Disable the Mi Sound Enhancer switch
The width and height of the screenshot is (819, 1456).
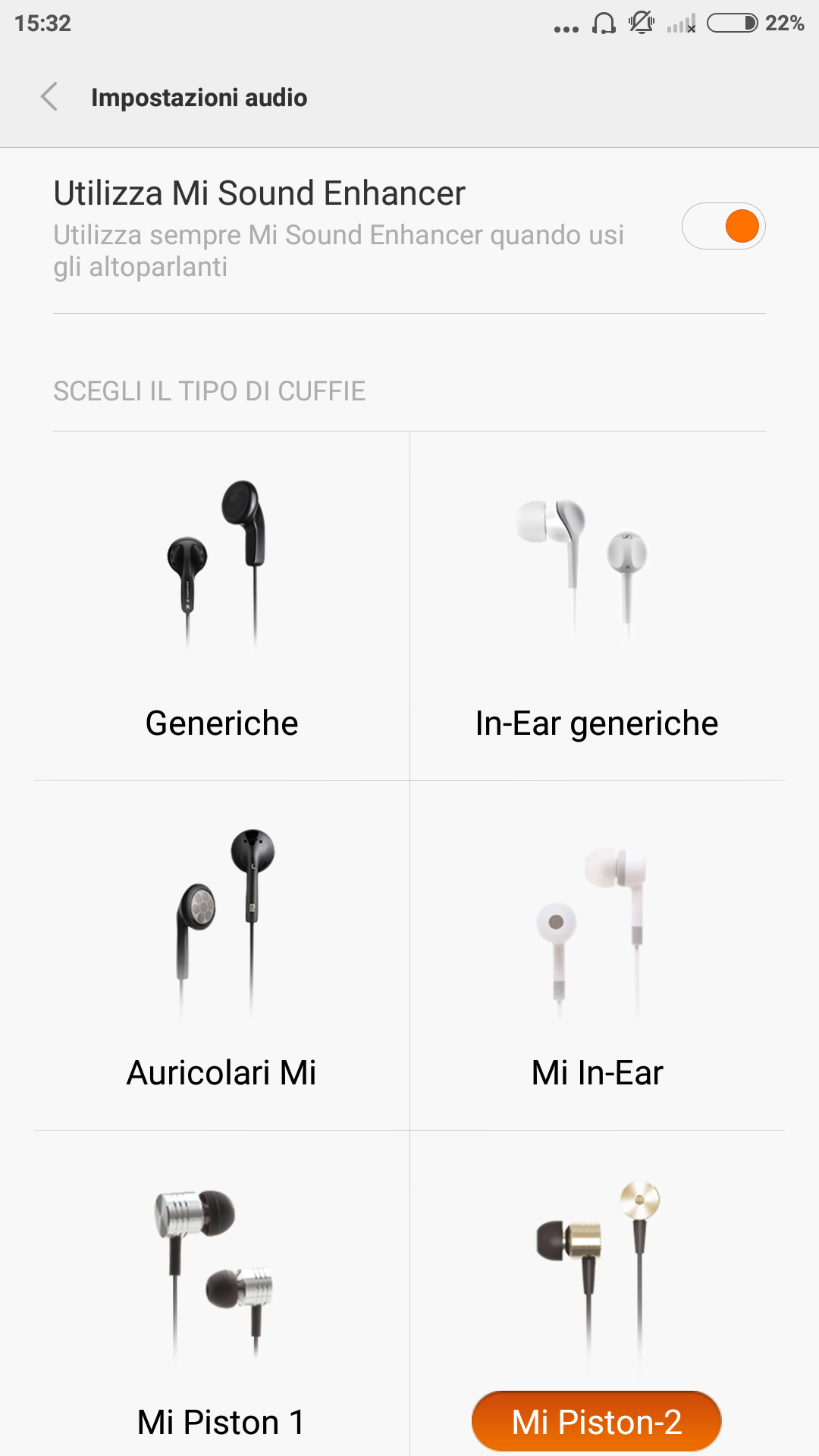click(x=723, y=226)
